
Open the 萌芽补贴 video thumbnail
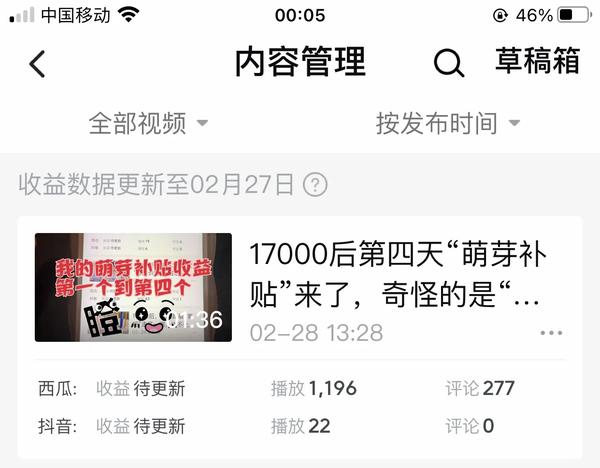click(x=133, y=287)
